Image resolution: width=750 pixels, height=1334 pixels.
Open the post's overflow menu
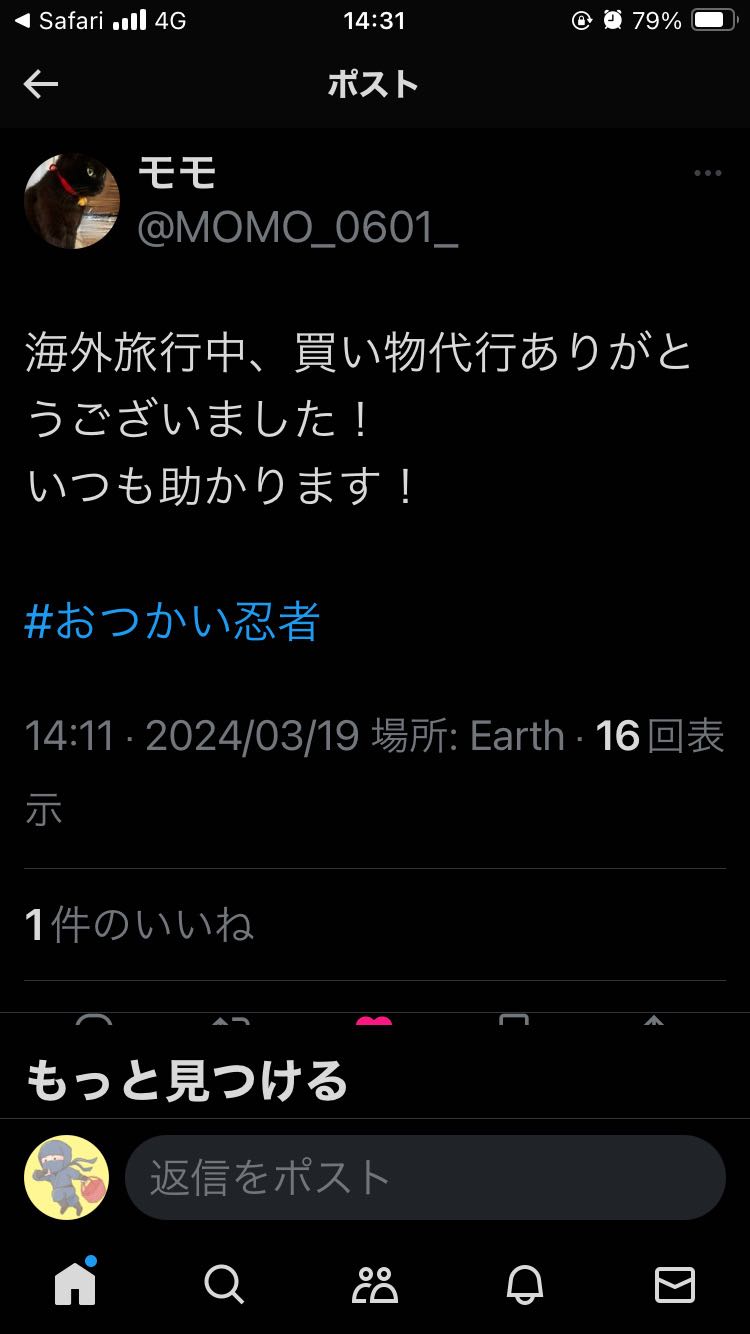click(x=708, y=174)
